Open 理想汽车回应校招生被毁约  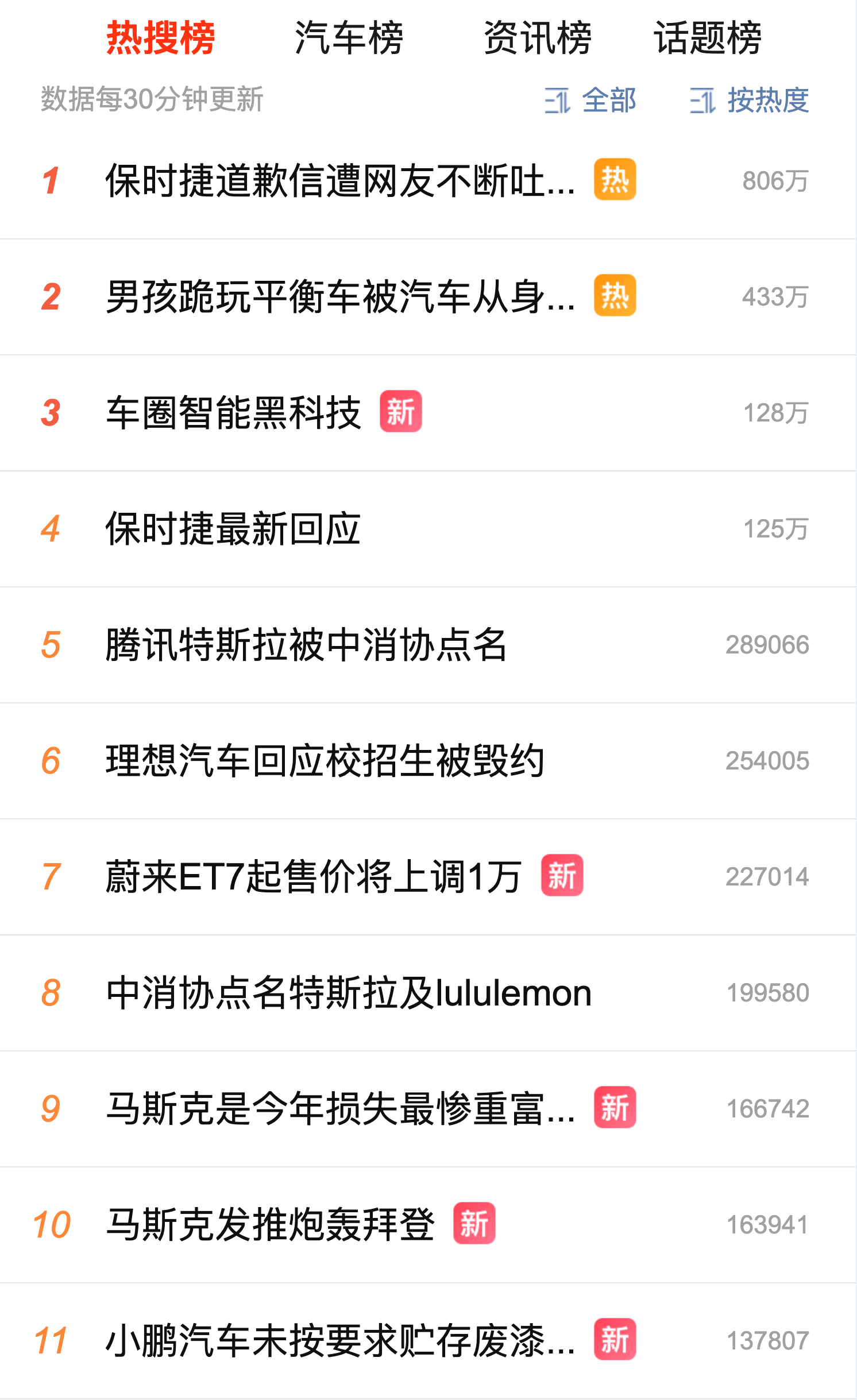325,760
